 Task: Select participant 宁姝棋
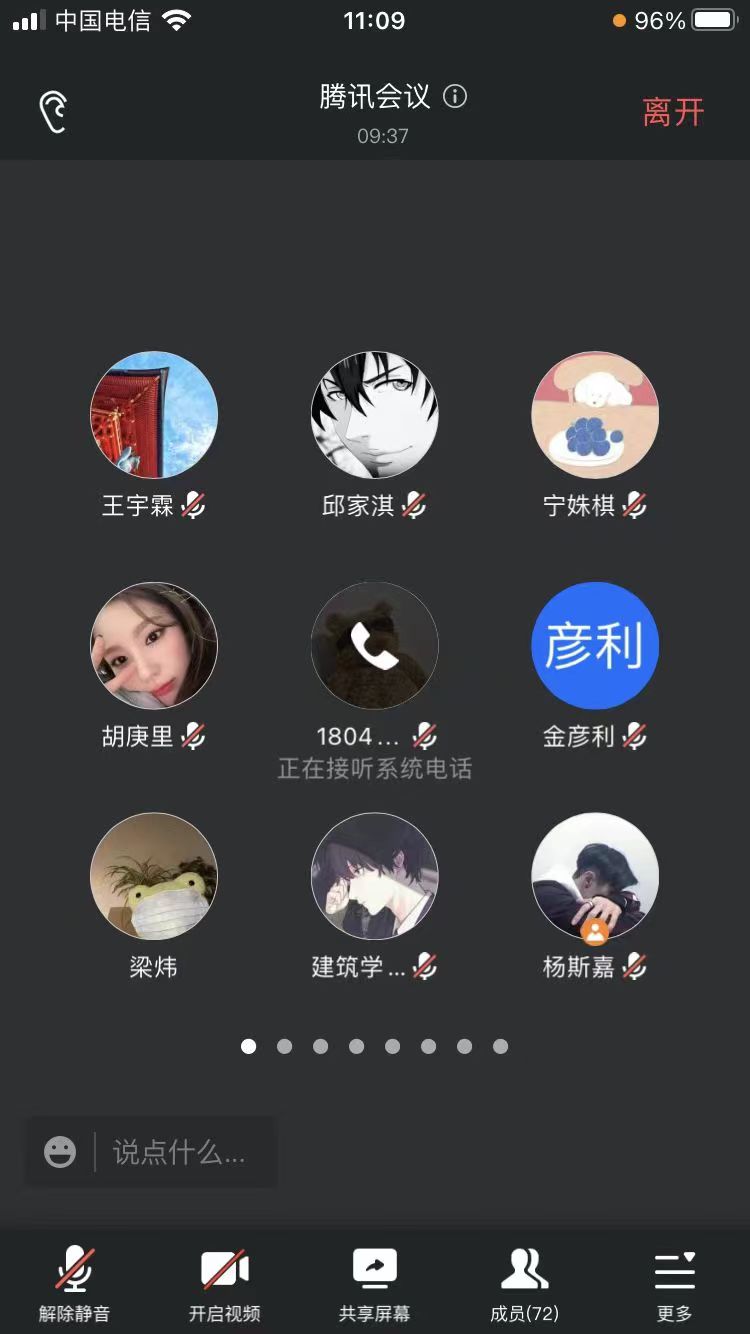[595, 415]
